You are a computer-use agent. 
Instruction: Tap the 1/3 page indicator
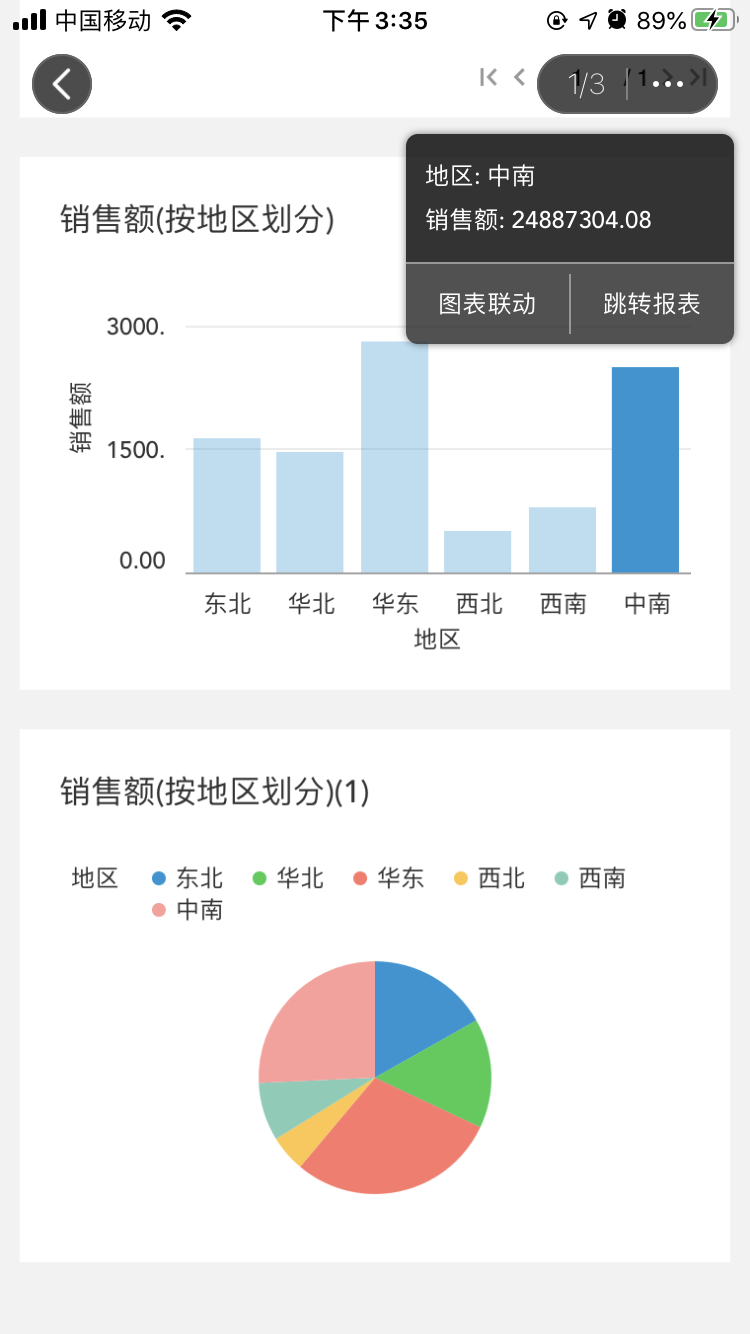587,84
